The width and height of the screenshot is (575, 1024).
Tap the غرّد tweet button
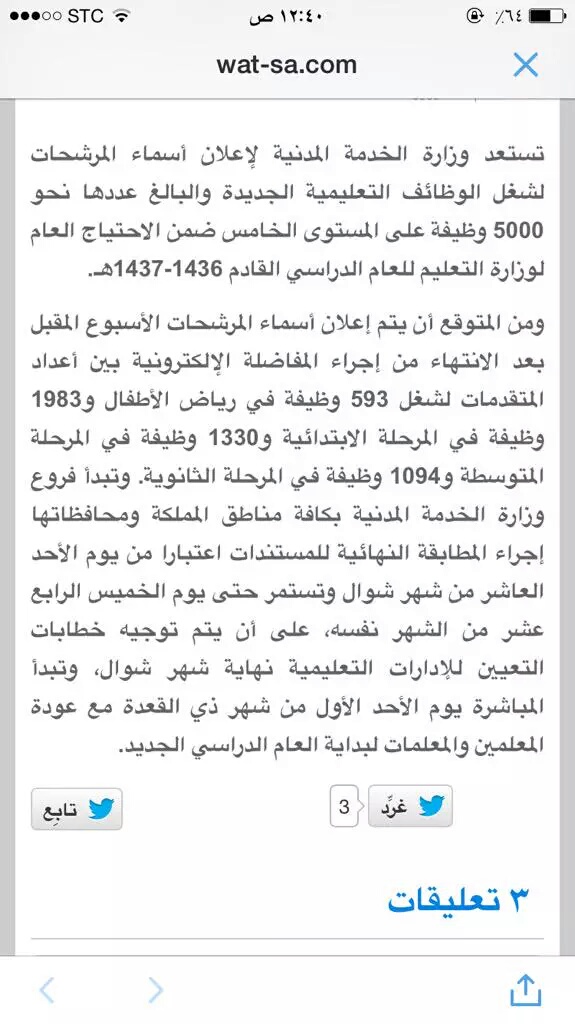410,807
